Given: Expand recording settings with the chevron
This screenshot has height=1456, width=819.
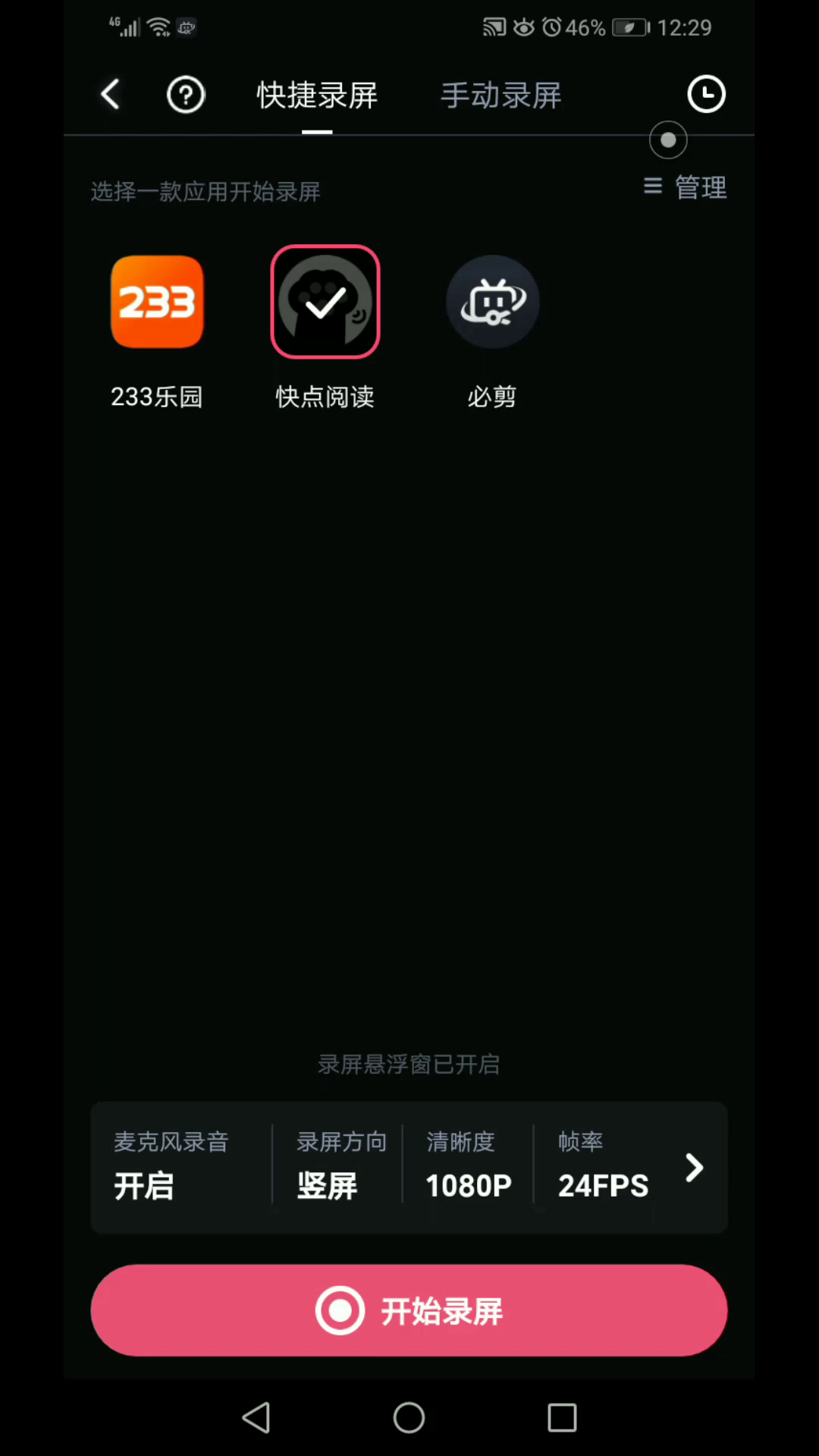Looking at the screenshot, I should point(694,1167).
